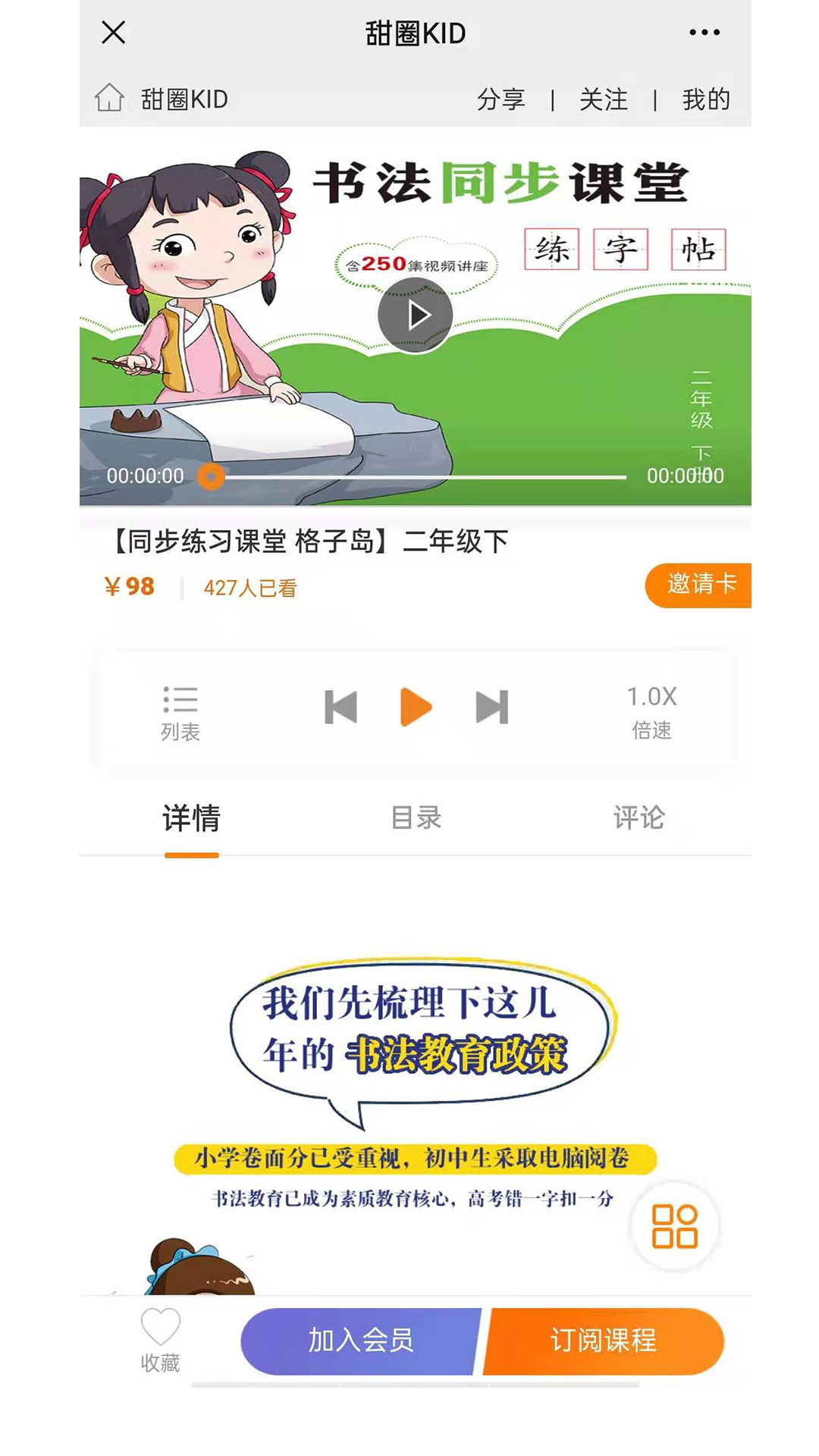Play the video from the cover image

[415, 315]
